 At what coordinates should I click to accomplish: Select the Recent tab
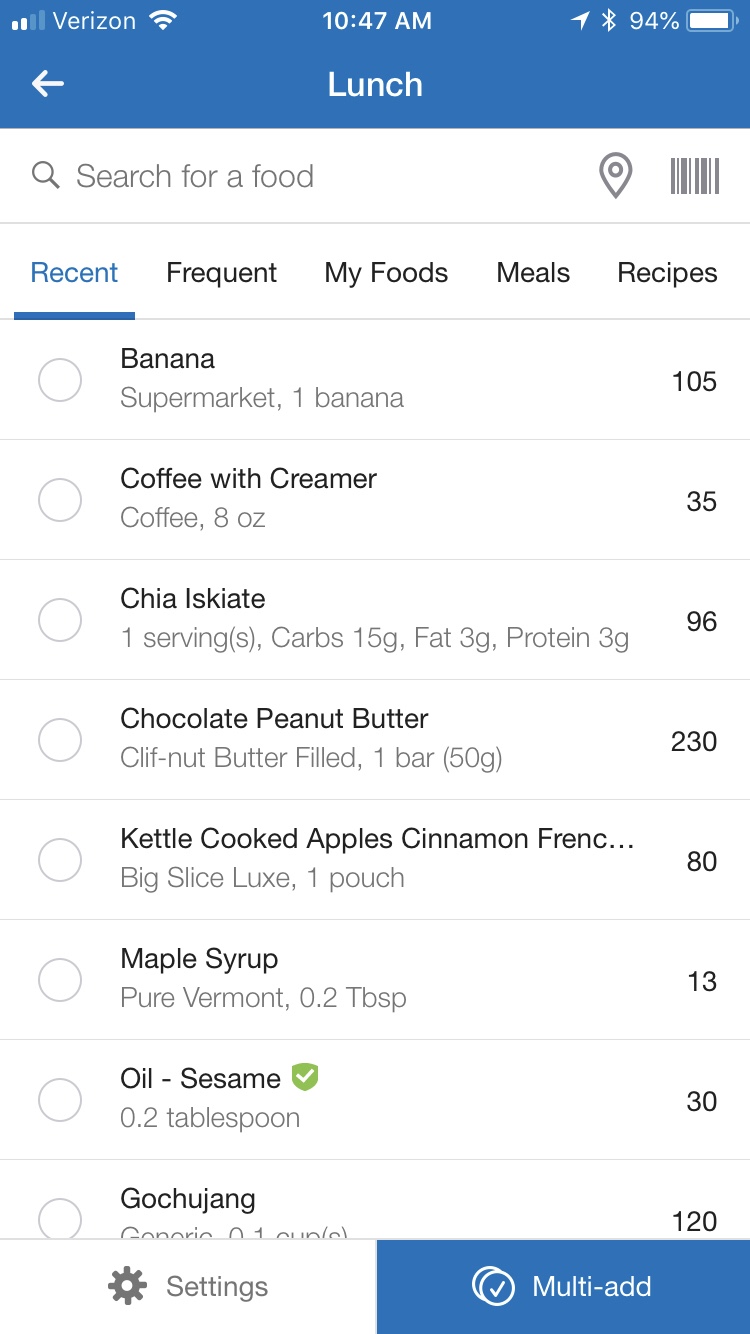pos(74,273)
